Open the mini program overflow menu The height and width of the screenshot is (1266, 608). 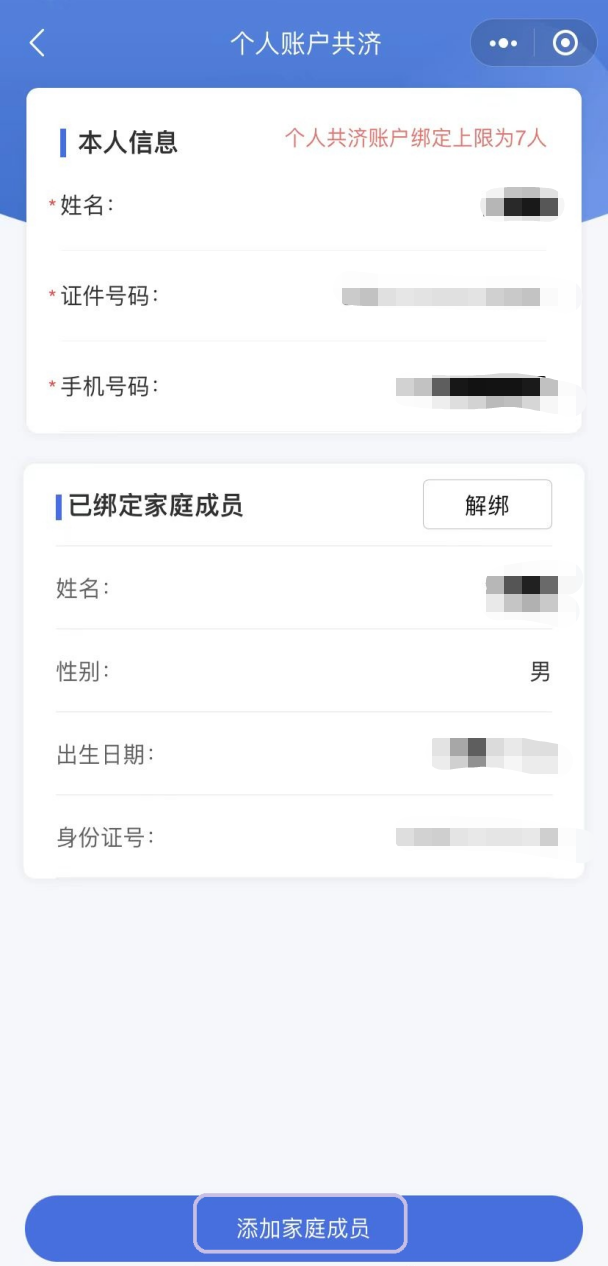pos(503,43)
